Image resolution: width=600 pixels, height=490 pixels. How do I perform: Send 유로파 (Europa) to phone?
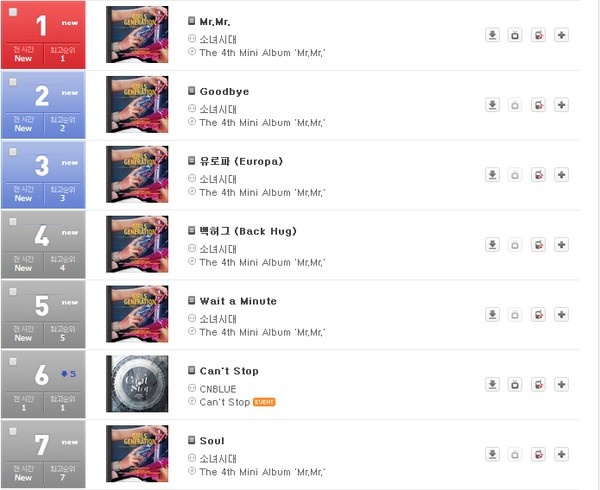click(x=538, y=174)
